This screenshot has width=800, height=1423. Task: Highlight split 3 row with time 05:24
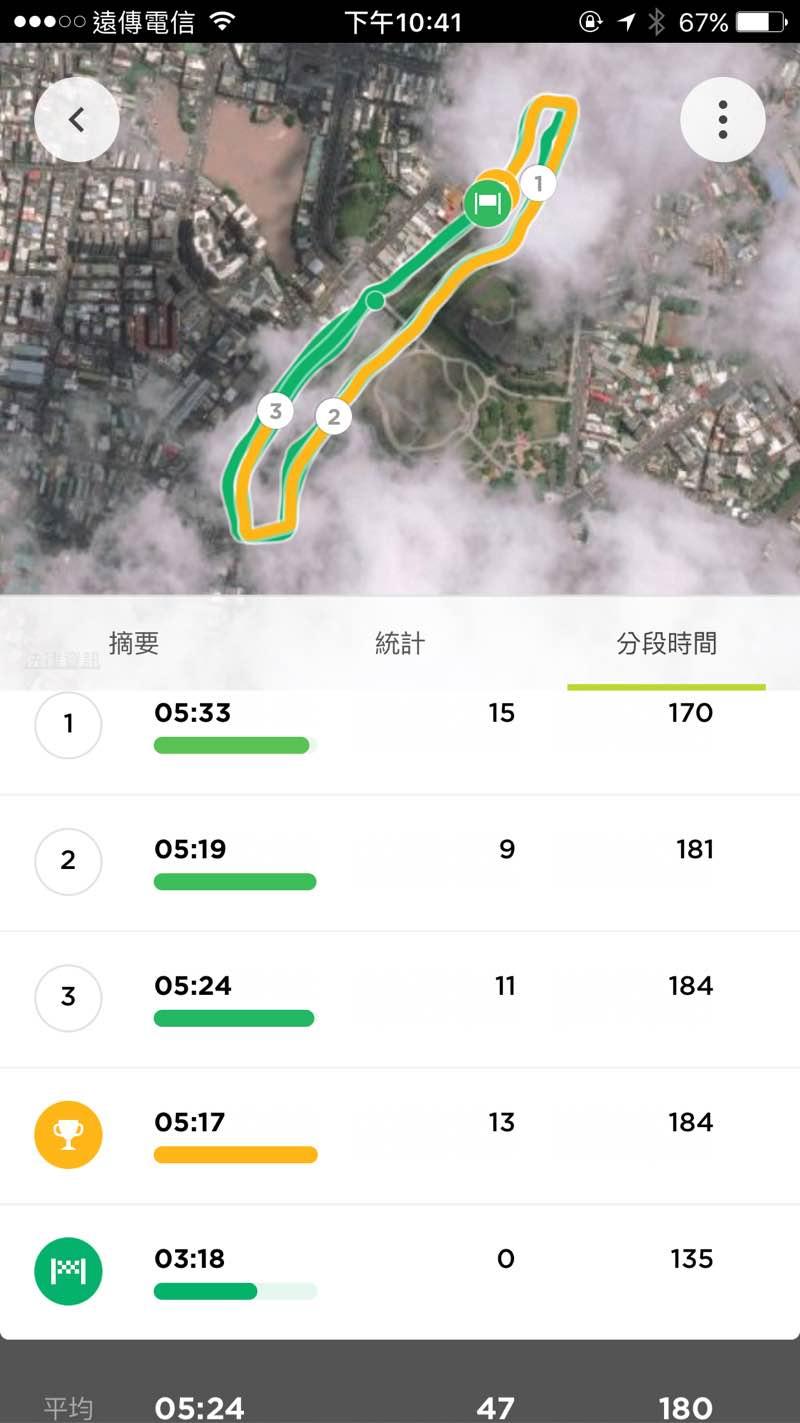[x=400, y=998]
